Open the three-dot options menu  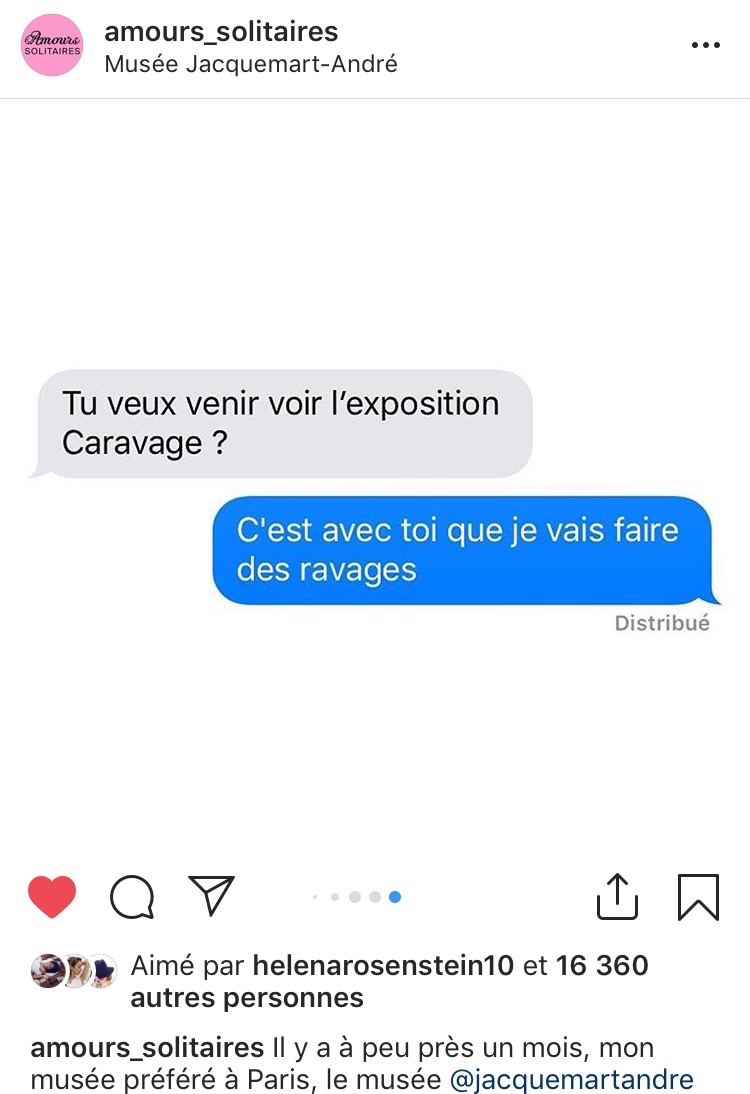[x=706, y=46]
